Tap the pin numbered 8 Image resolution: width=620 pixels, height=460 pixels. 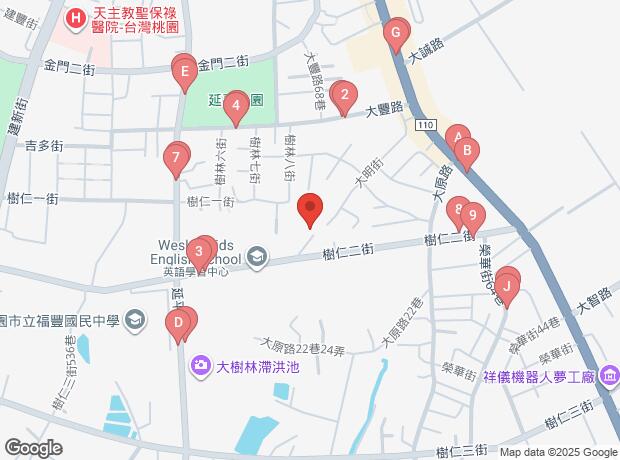(459, 210)
